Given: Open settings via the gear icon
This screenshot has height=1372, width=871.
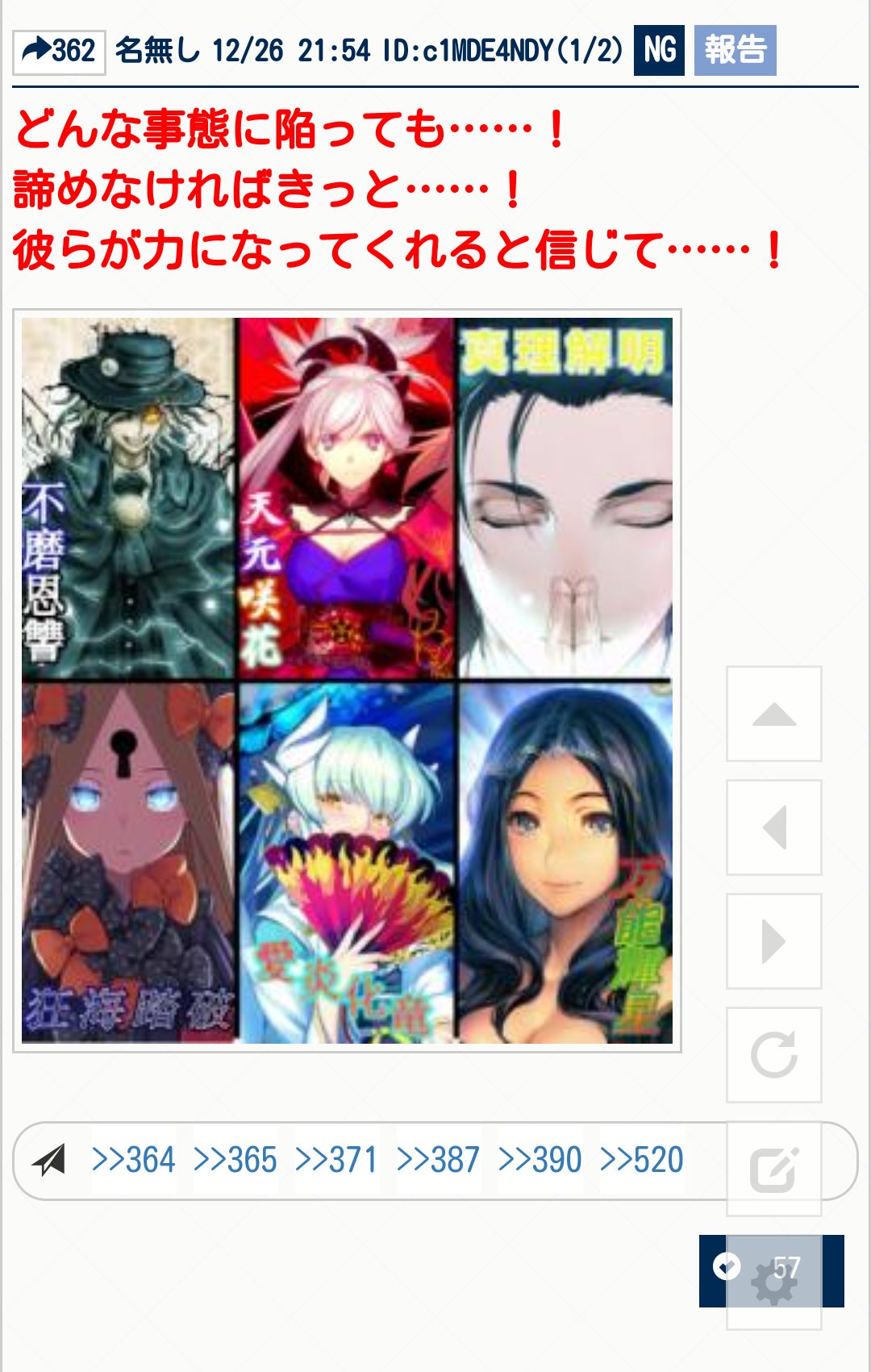Looking at the screenshot, I should [773, 1282].
